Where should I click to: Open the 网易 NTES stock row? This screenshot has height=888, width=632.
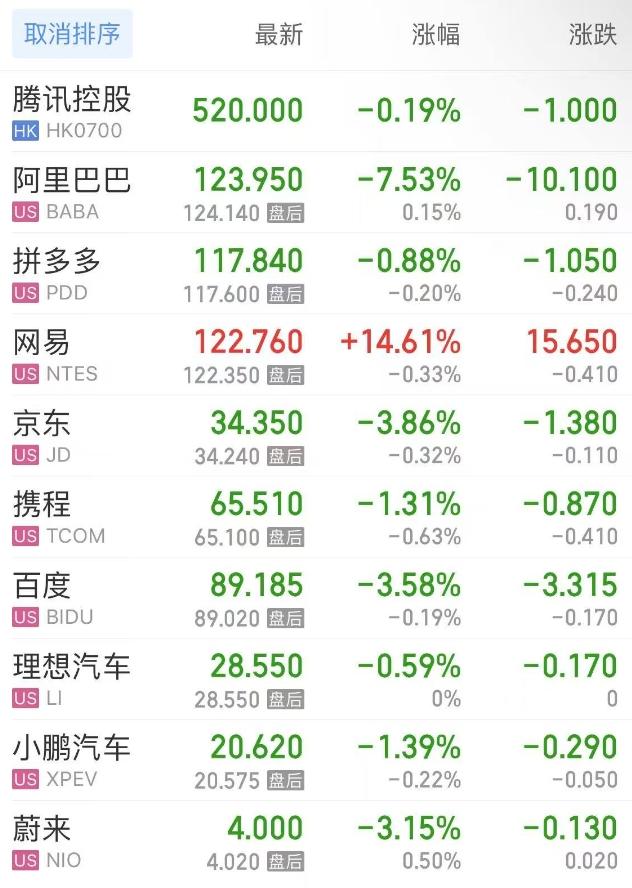(x=55, y=354)
